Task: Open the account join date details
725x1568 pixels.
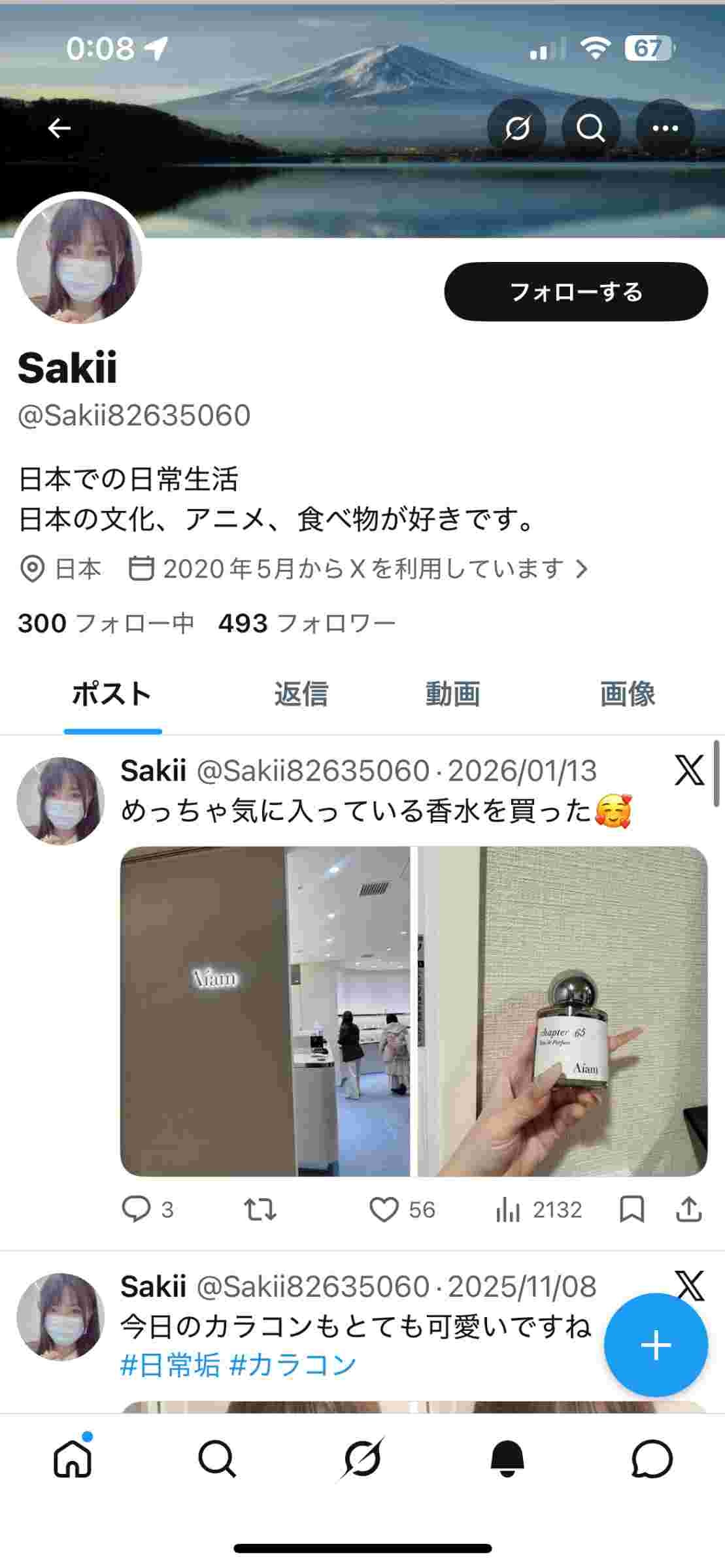Action: click(x=358, y=569)
